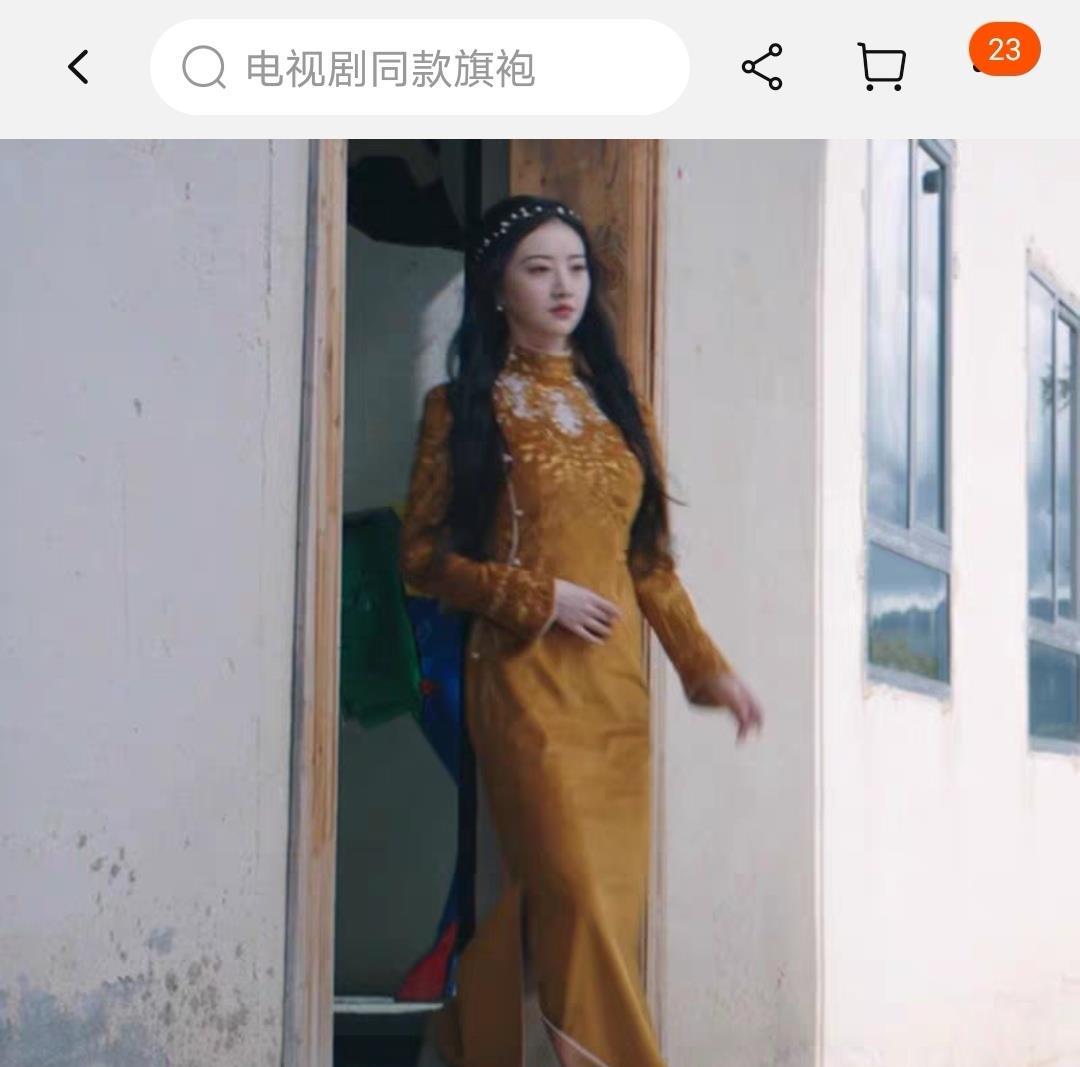1080x1067 pixels.
Task: Go back using the top-left arrow
Action: (x=78, y=68)
